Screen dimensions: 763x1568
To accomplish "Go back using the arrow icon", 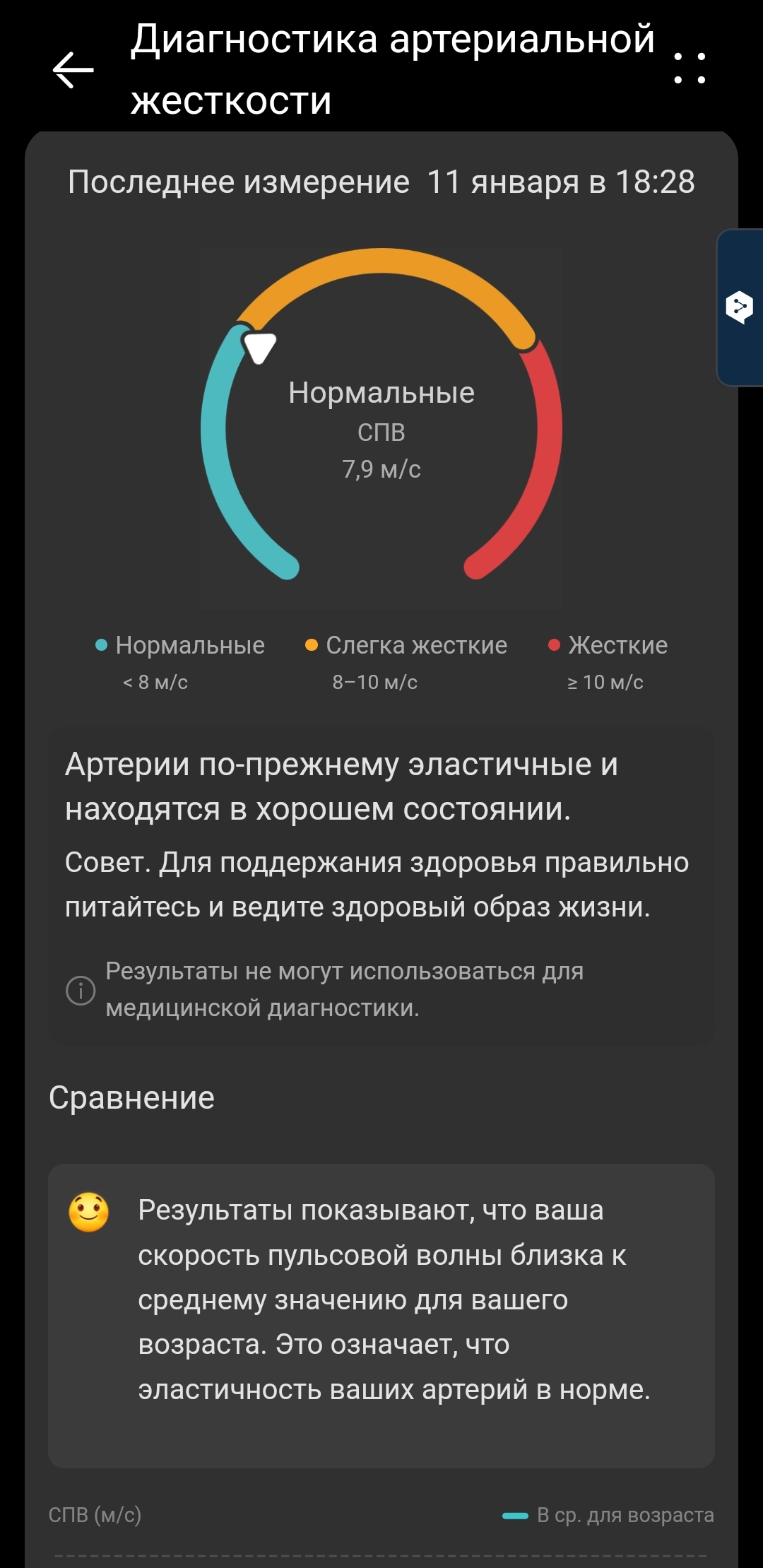I will [x=73, y=69].
